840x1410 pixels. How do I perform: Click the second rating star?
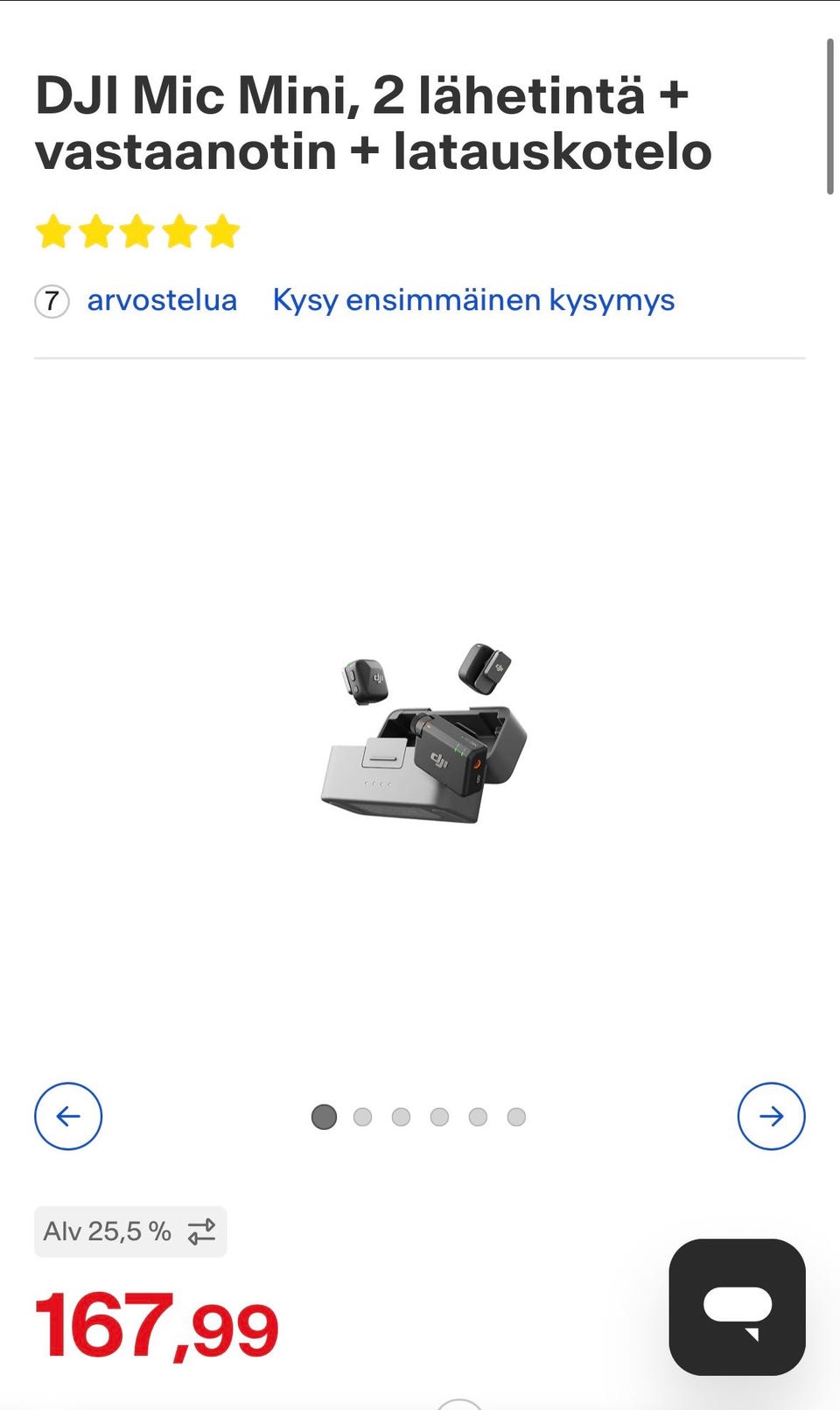(96, 232)
